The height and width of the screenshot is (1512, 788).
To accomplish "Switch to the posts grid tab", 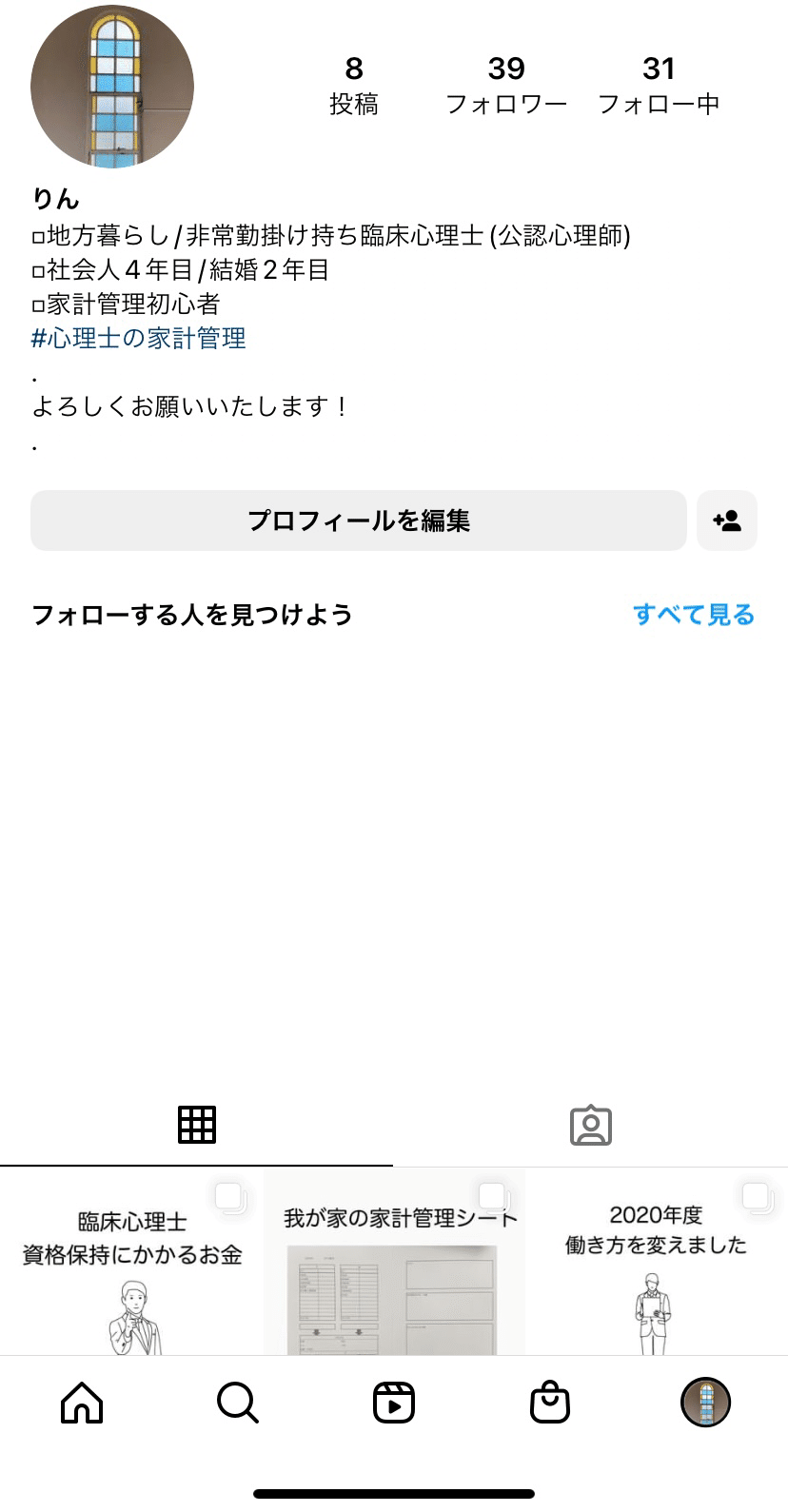I will (197, 1125).
